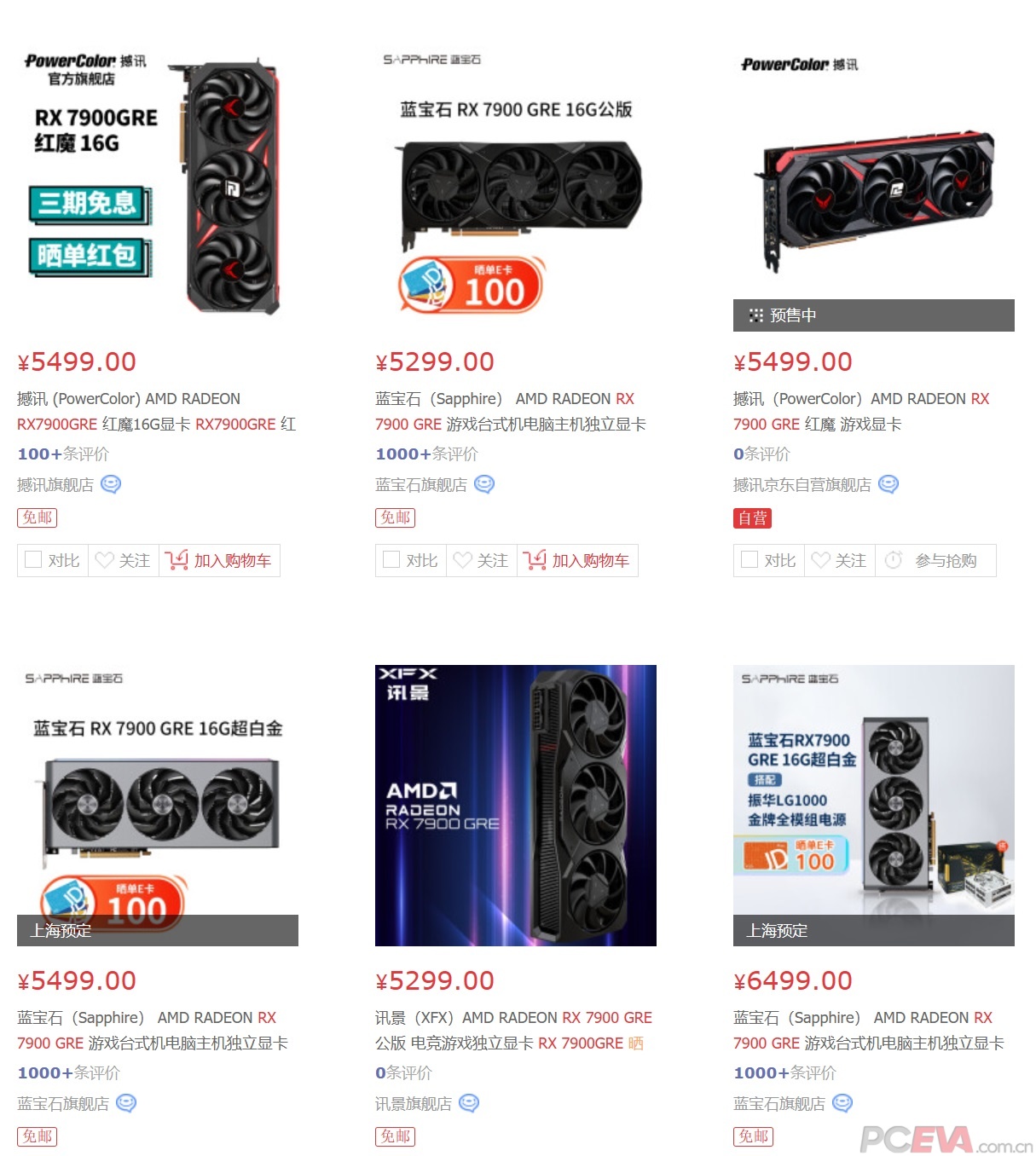Screen dimensions: 1036x1156
Task: Open chat icon beside bottom 蓝宝石旗舰店 link
Action: pyautogui.click(x=842, y=1102)
